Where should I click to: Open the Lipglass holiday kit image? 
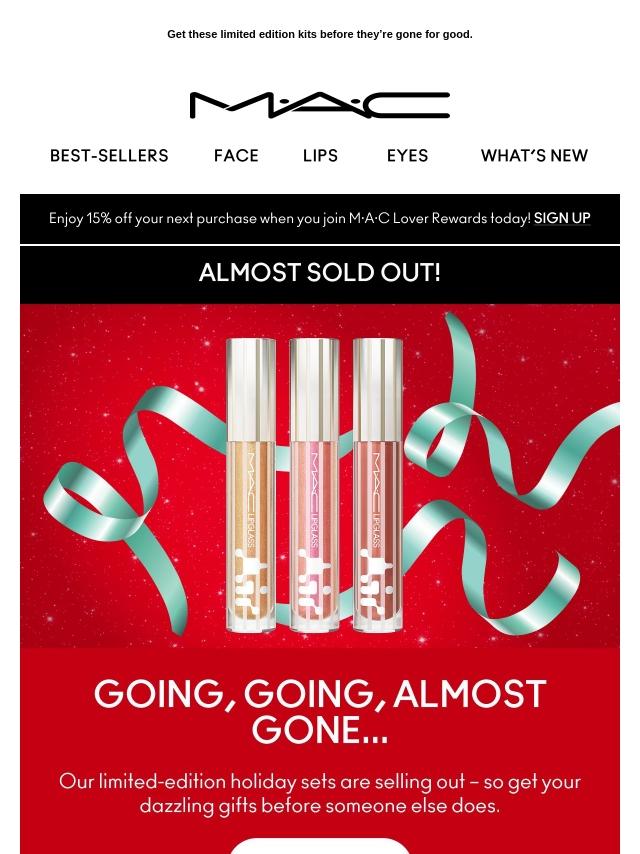320,476
